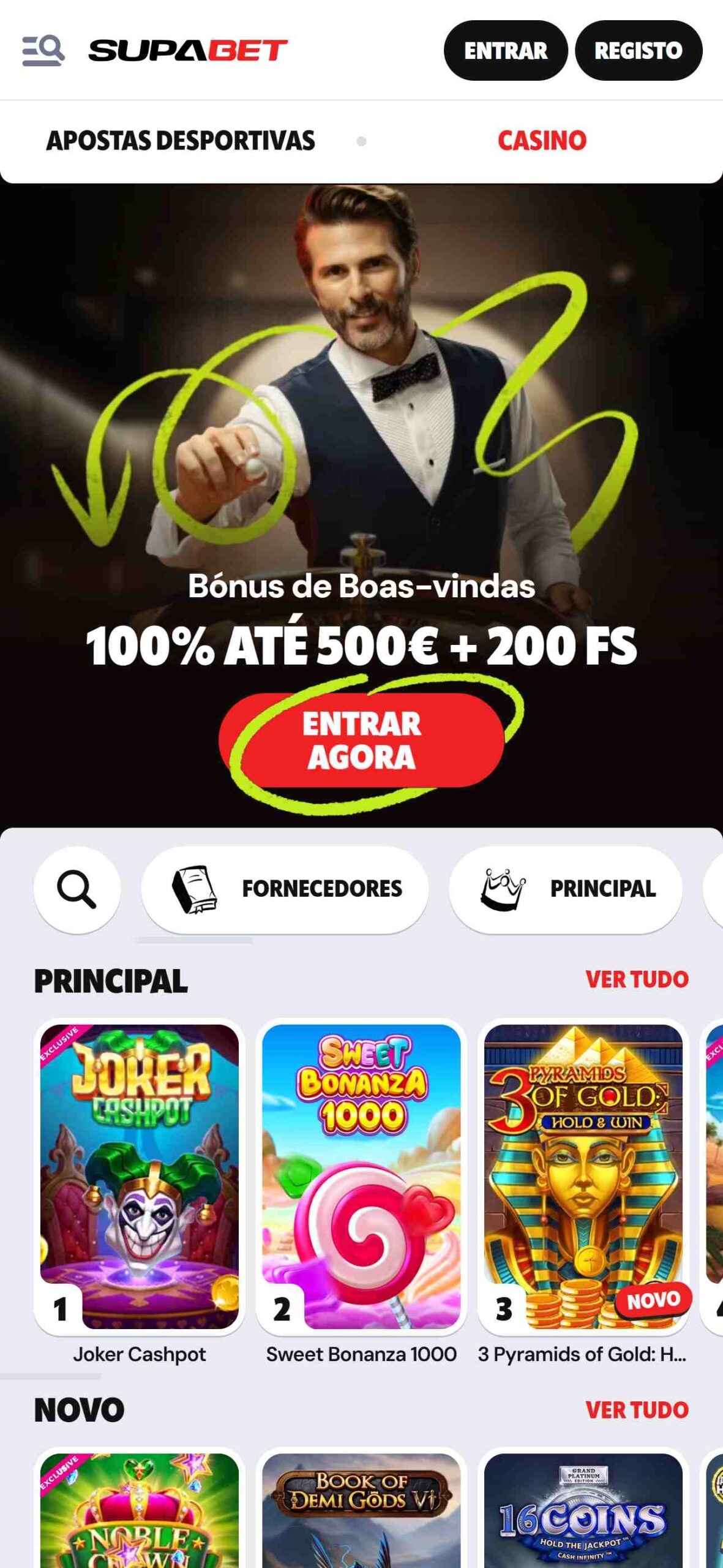Tap ENTRAR AGORA on the welcome bonus
Screen dimensions: 723x1568
361,740
